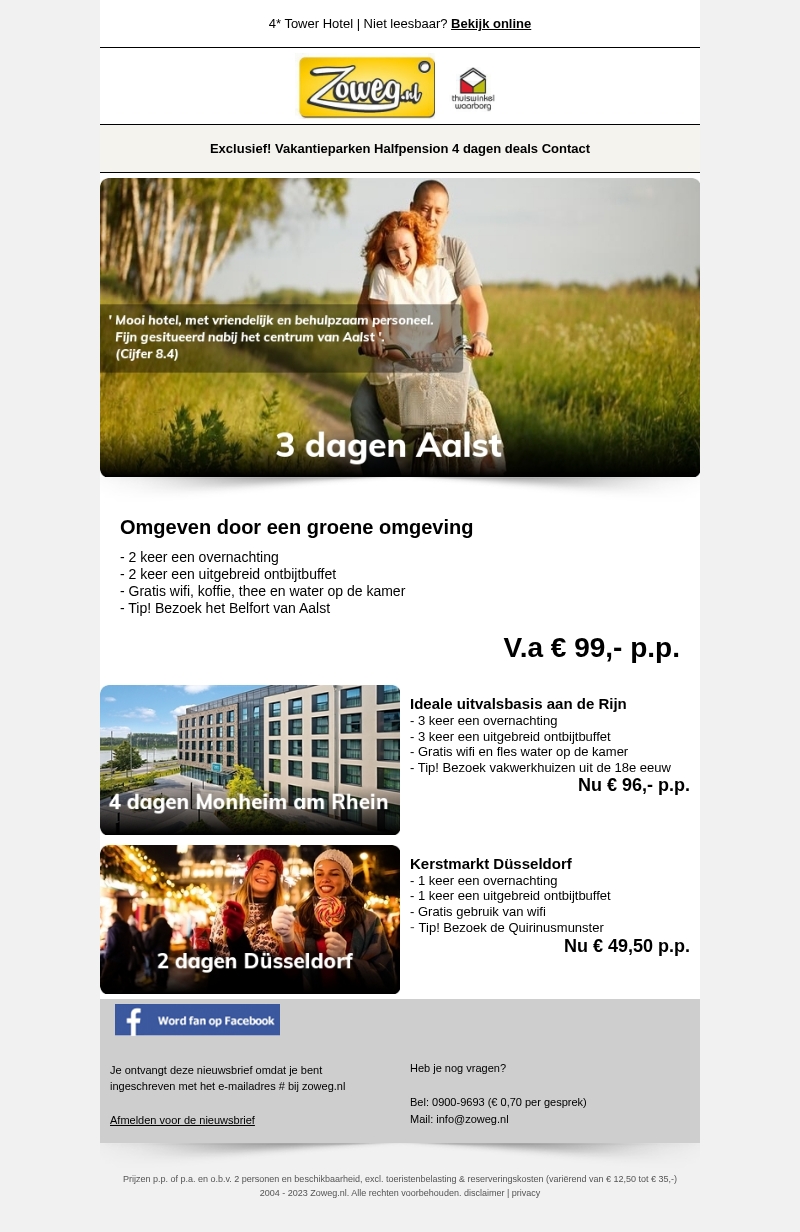
Task: Open the 2 dagen Düsseldorf deal
Action: pyautogui.click(x=250, y=919)
